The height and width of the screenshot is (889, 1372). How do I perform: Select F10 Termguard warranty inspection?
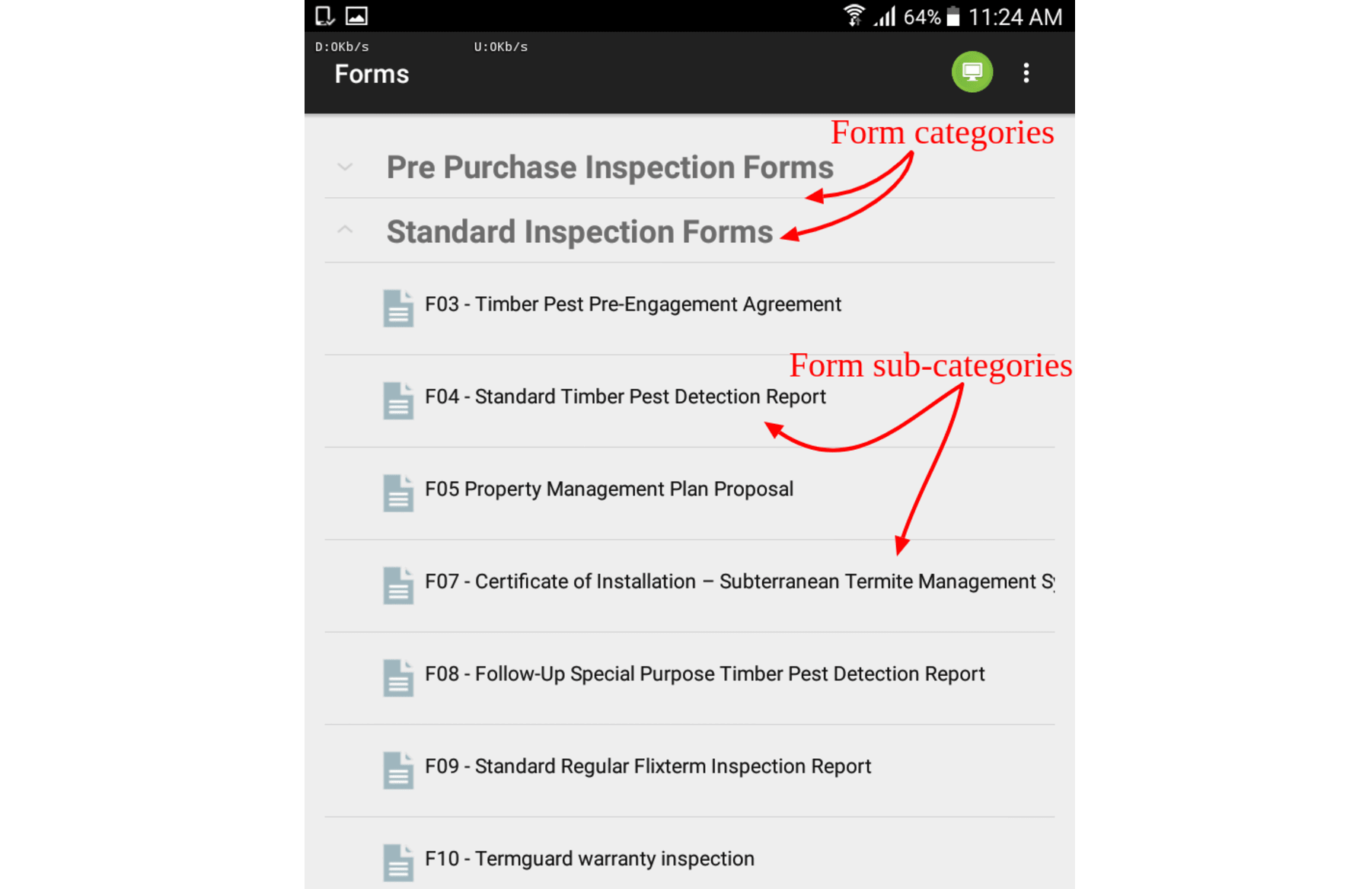point(589,859)
